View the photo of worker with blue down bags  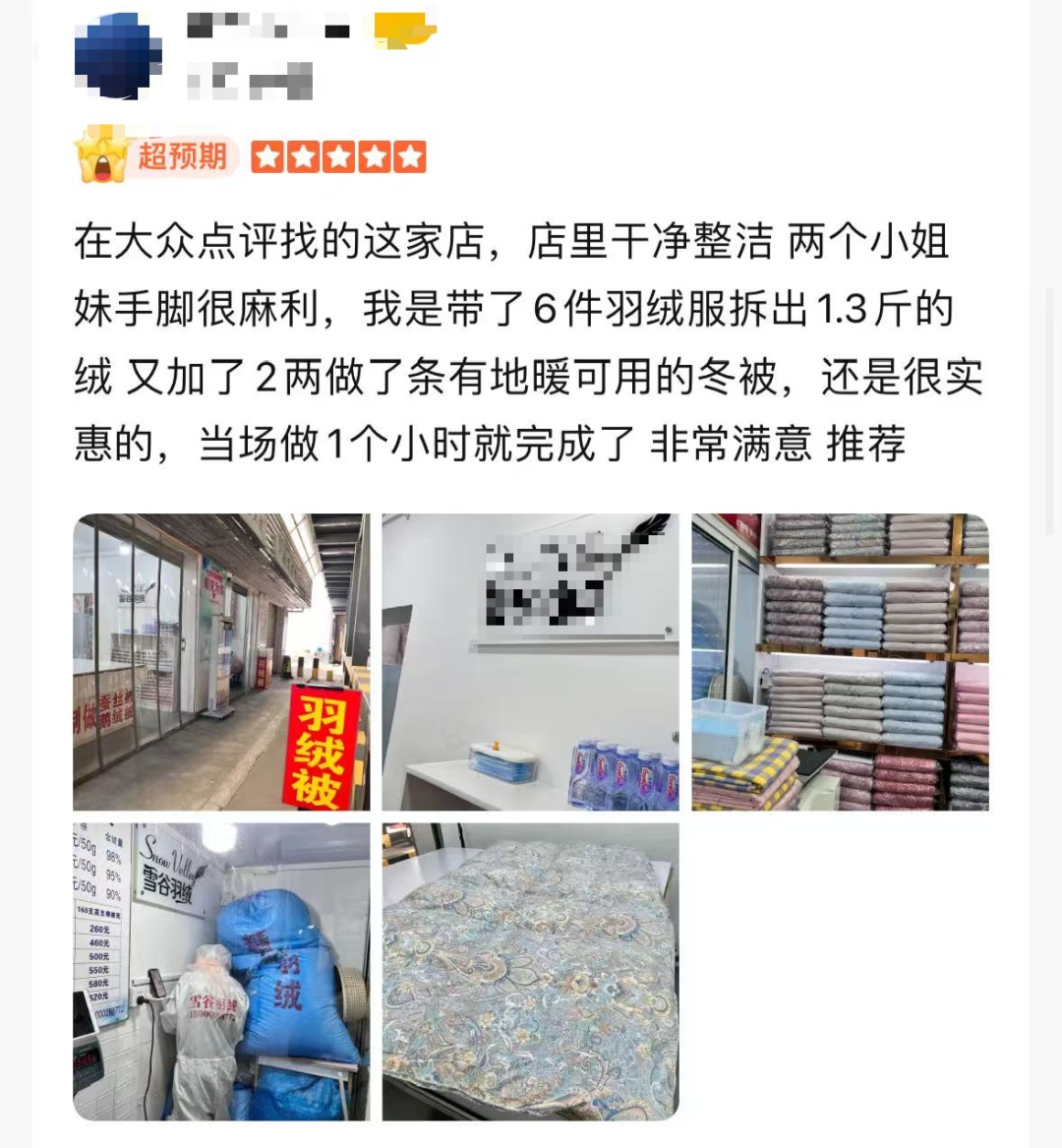point(221,971)
